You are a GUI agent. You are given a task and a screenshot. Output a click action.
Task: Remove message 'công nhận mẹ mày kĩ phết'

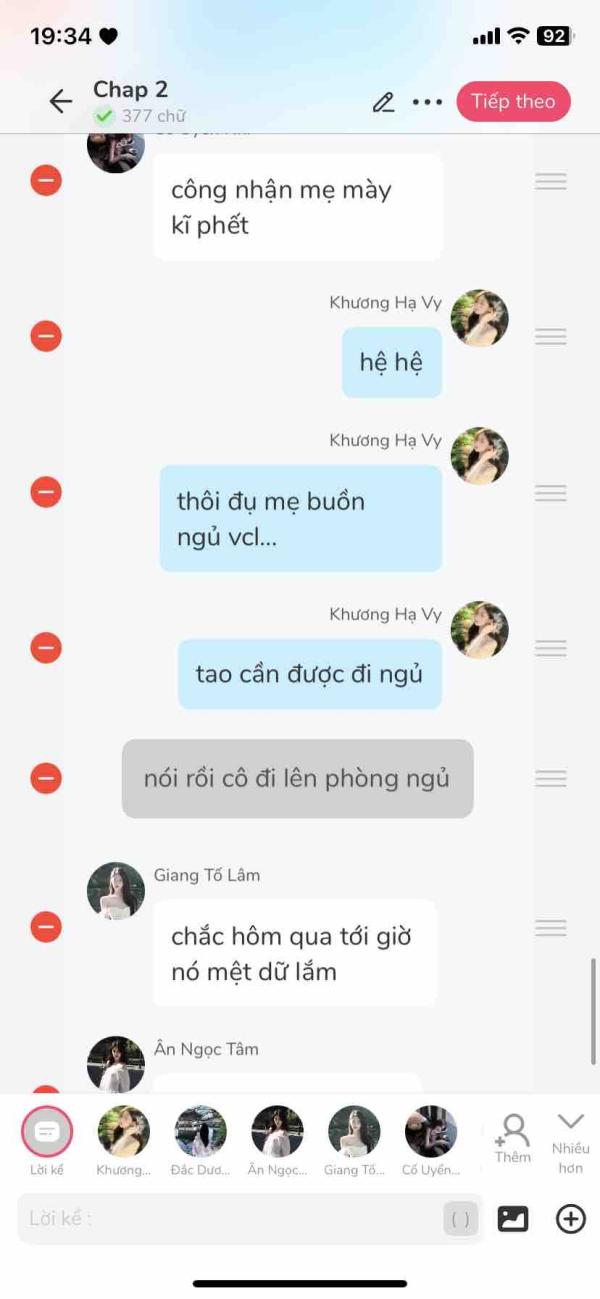coord(46,180)
